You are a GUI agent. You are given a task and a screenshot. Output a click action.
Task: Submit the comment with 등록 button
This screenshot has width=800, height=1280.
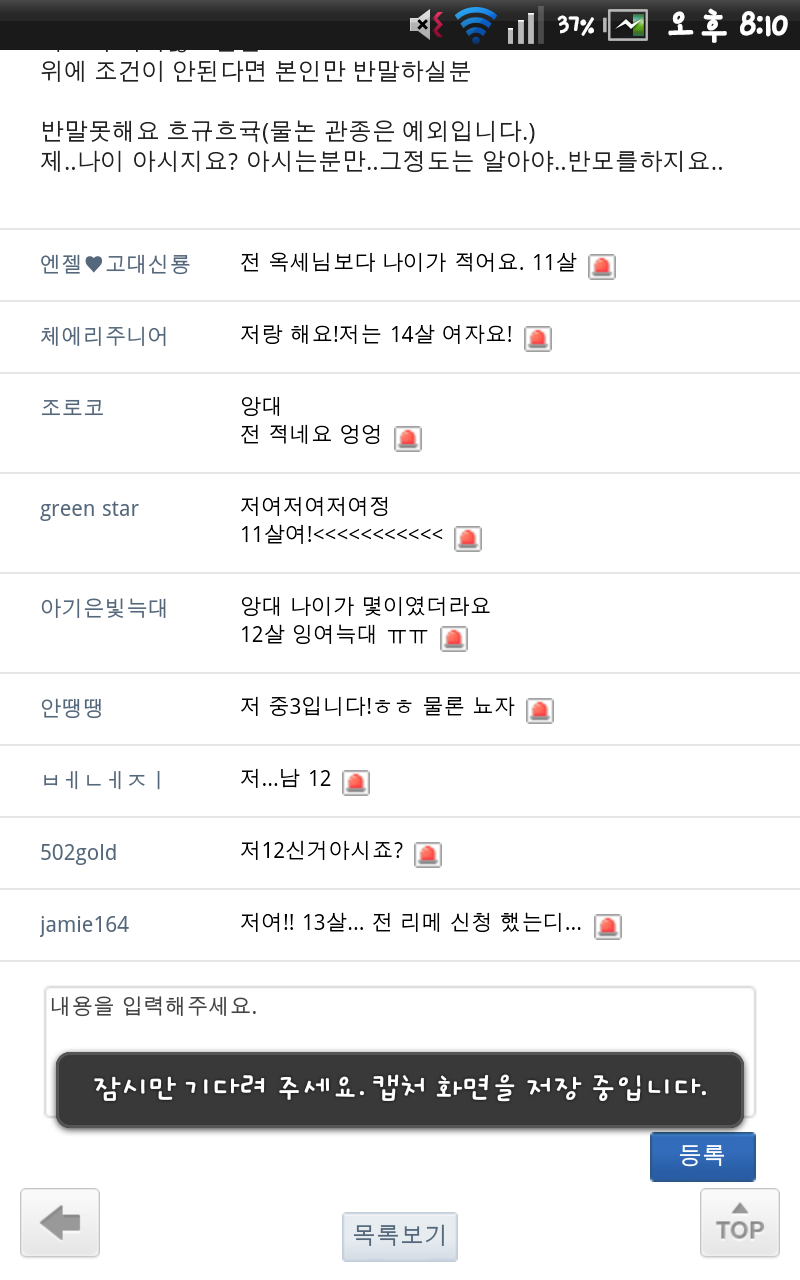[x=702, y=1156]
